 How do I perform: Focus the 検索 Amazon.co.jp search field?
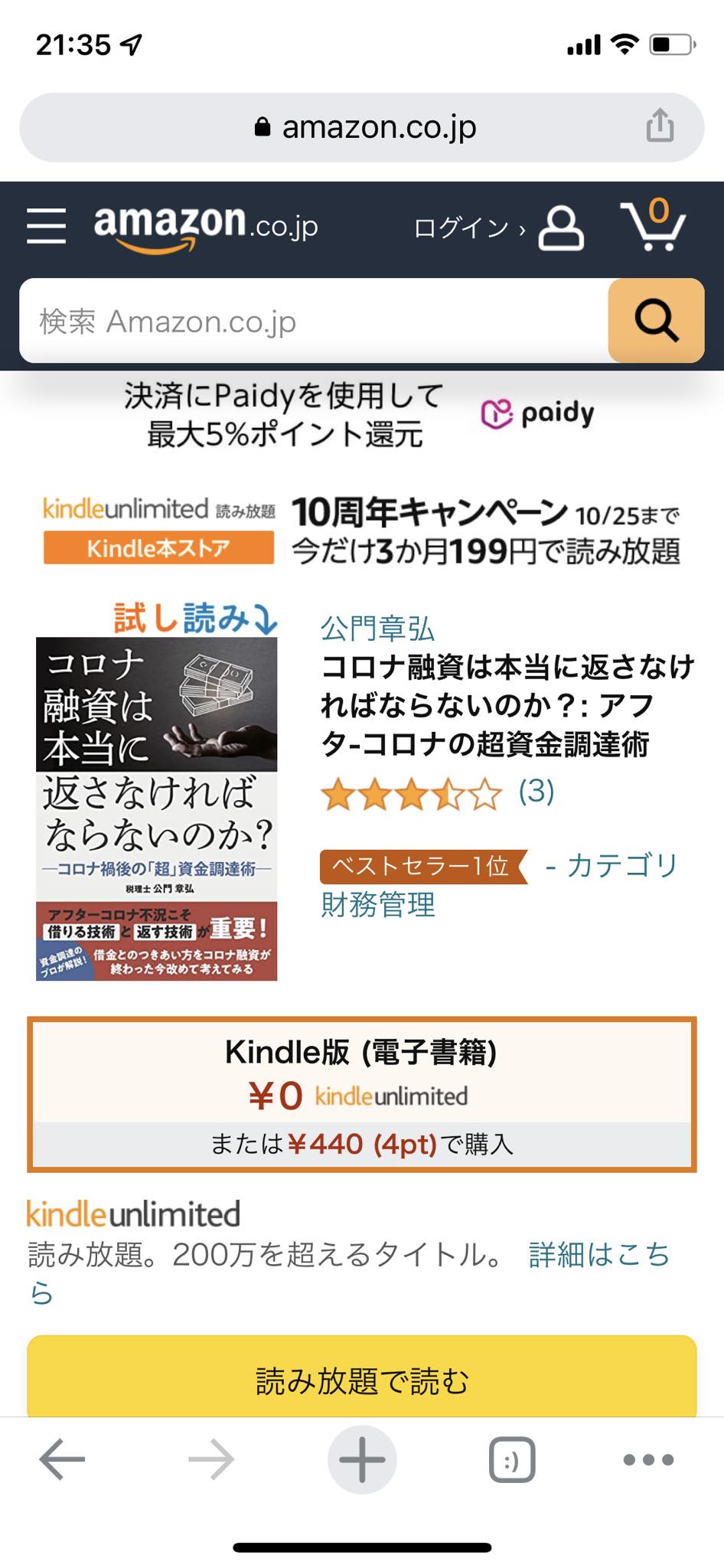point(314,322)
